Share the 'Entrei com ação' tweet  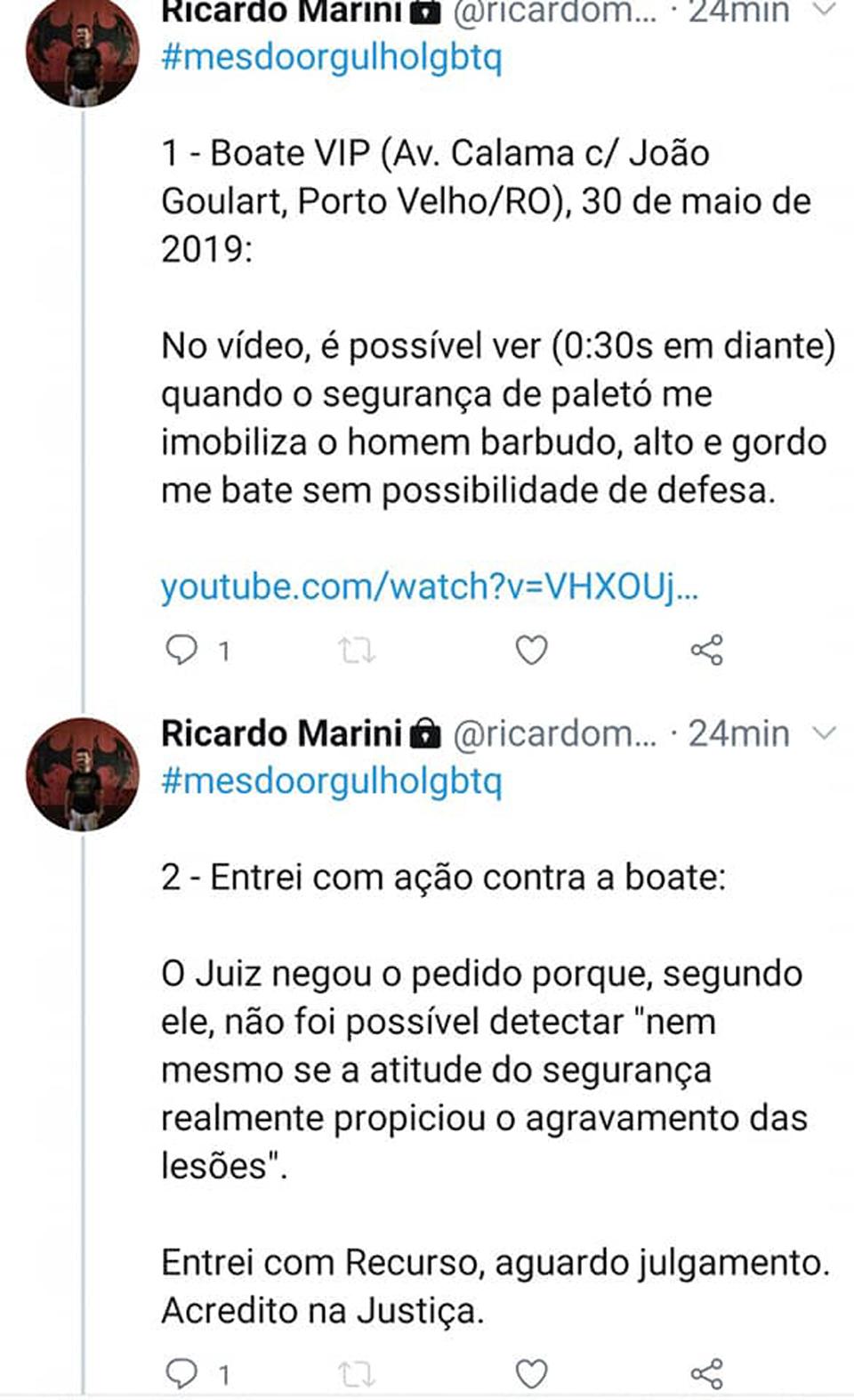pyautogui.click(x=707, y=1374)
